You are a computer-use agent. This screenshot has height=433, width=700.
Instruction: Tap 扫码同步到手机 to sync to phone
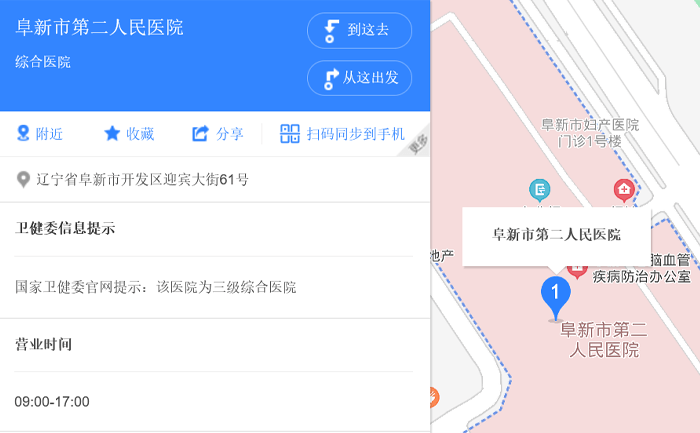pyautogui.click(x=342, y=133)
